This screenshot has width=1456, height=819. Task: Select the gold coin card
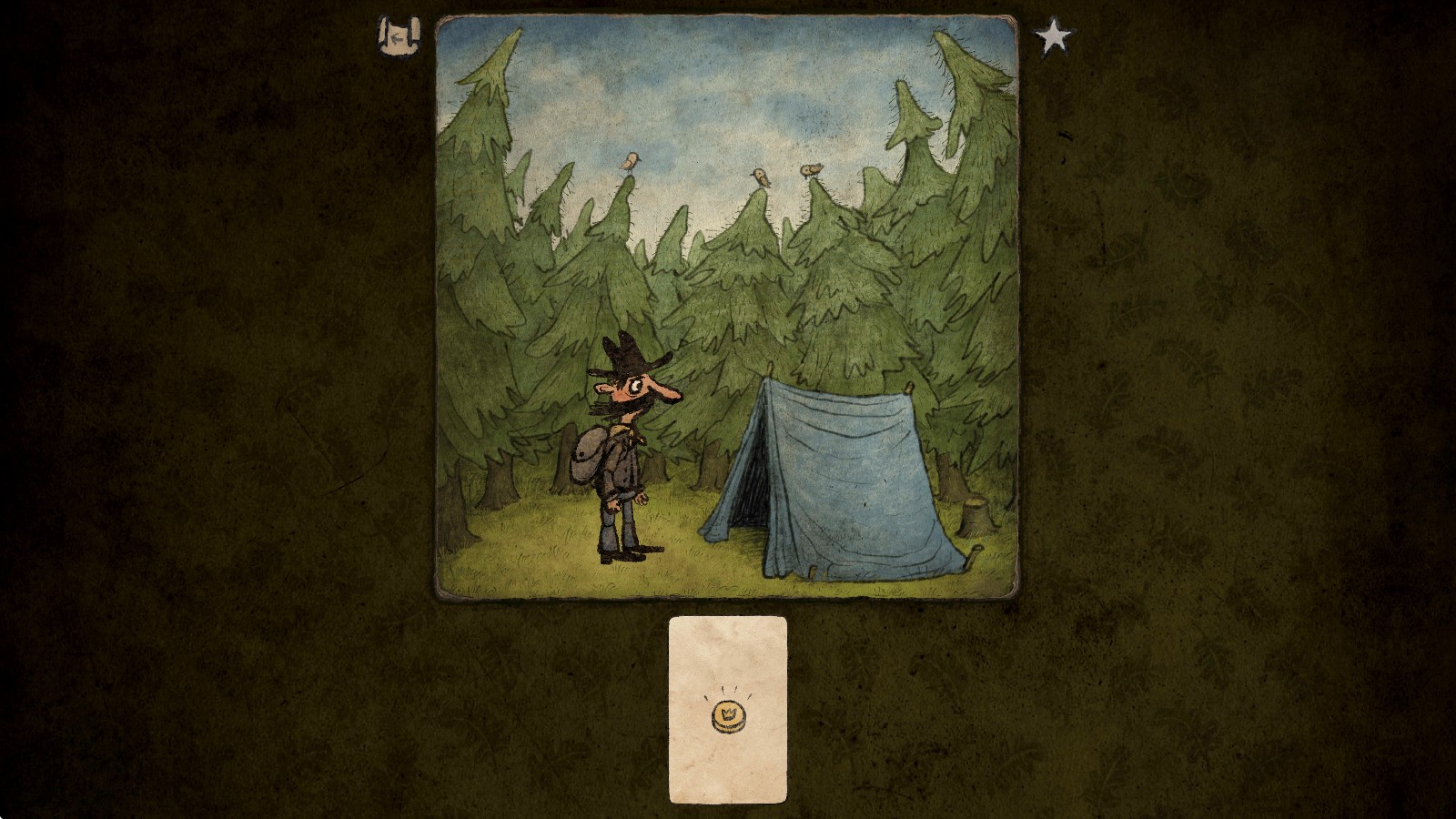[727, 710]
